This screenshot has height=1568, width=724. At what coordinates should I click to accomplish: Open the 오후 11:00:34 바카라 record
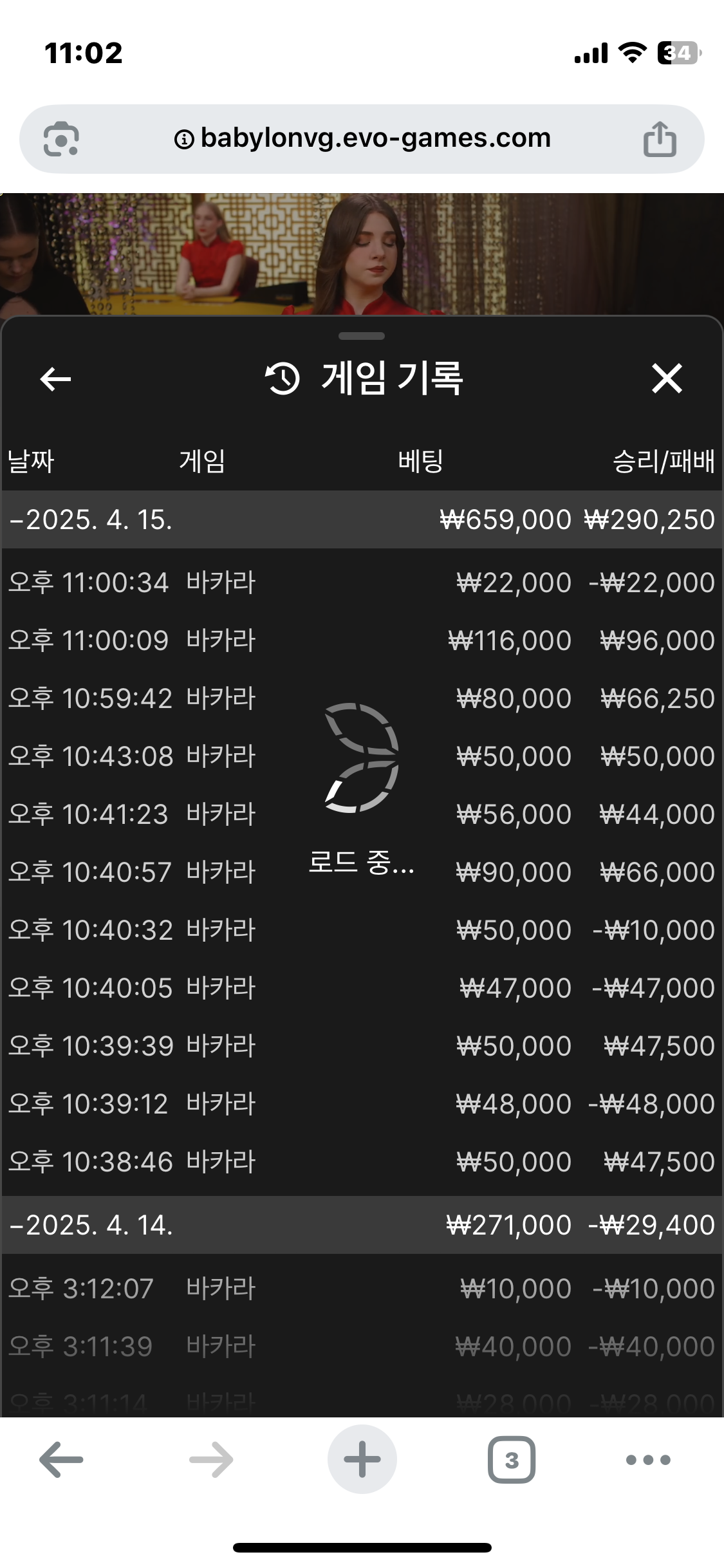pos(360,583)
